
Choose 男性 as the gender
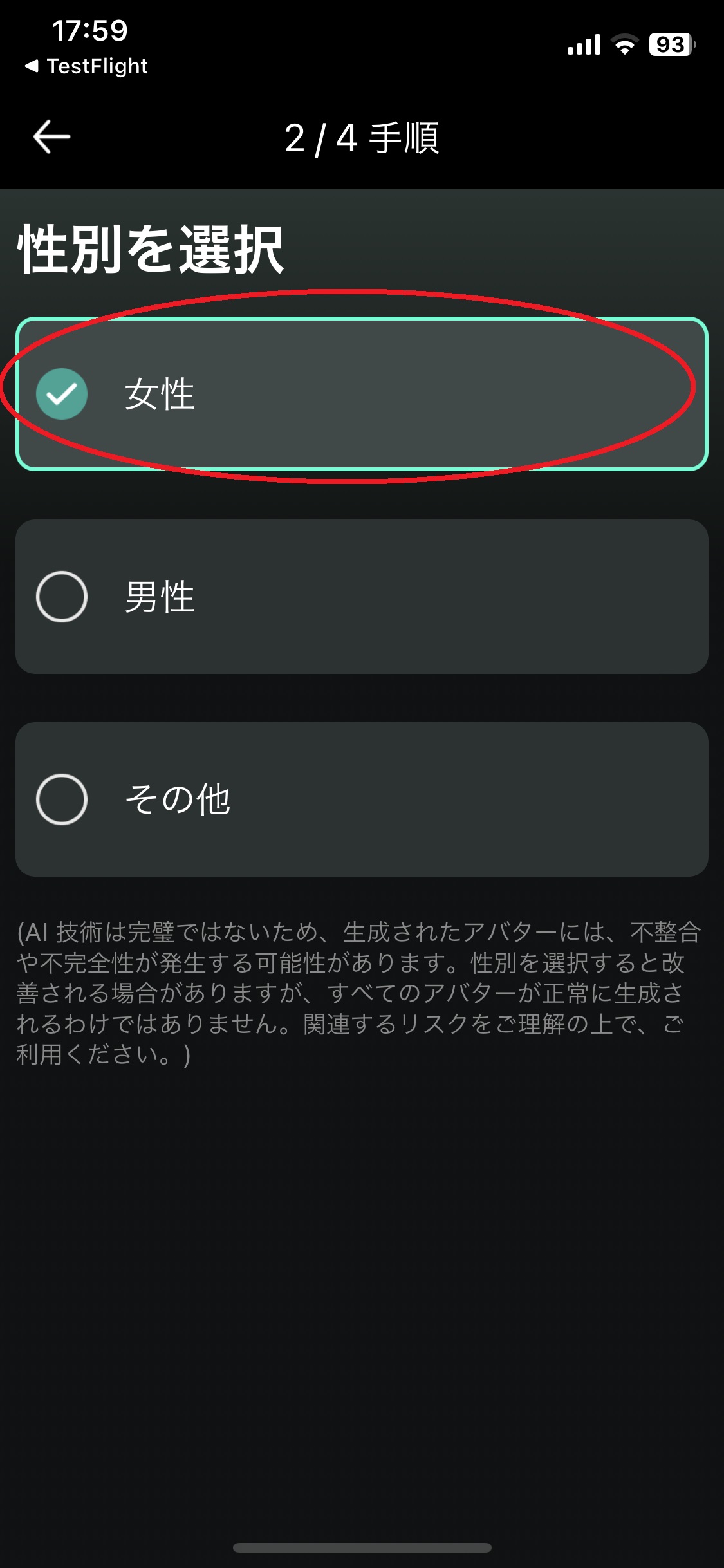click(362, 597)
